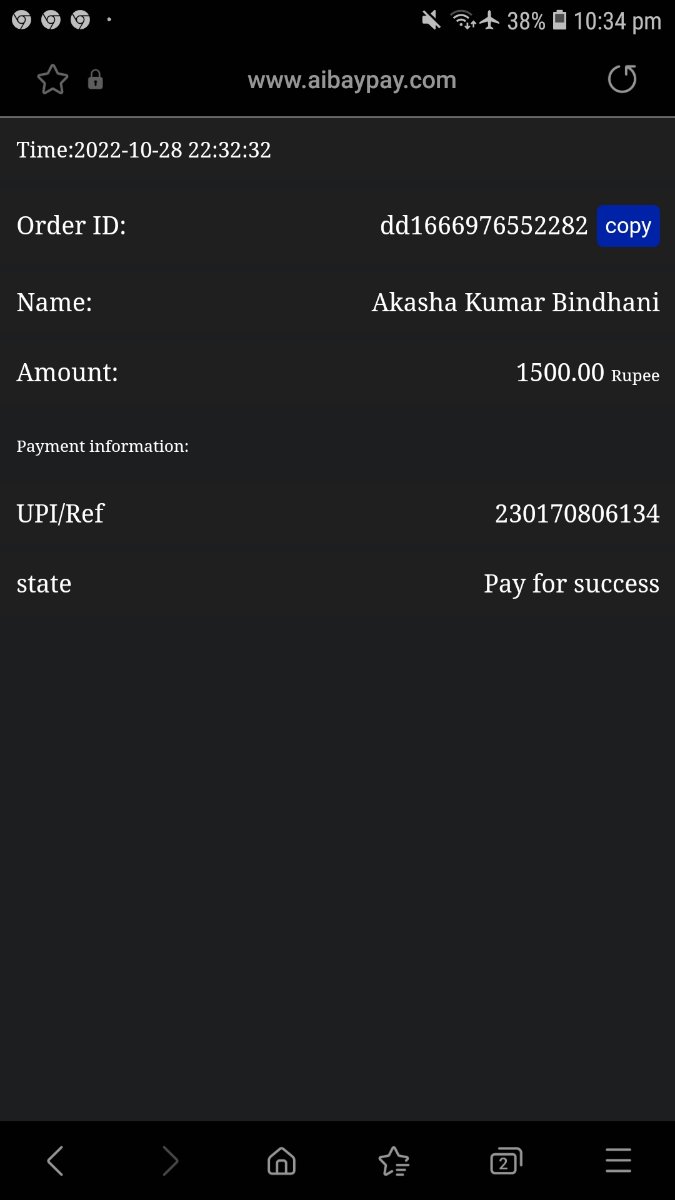This screenshot has height=1200, width=675.
Task: Copy the Order ID
Action: click(x=628, y=226)
